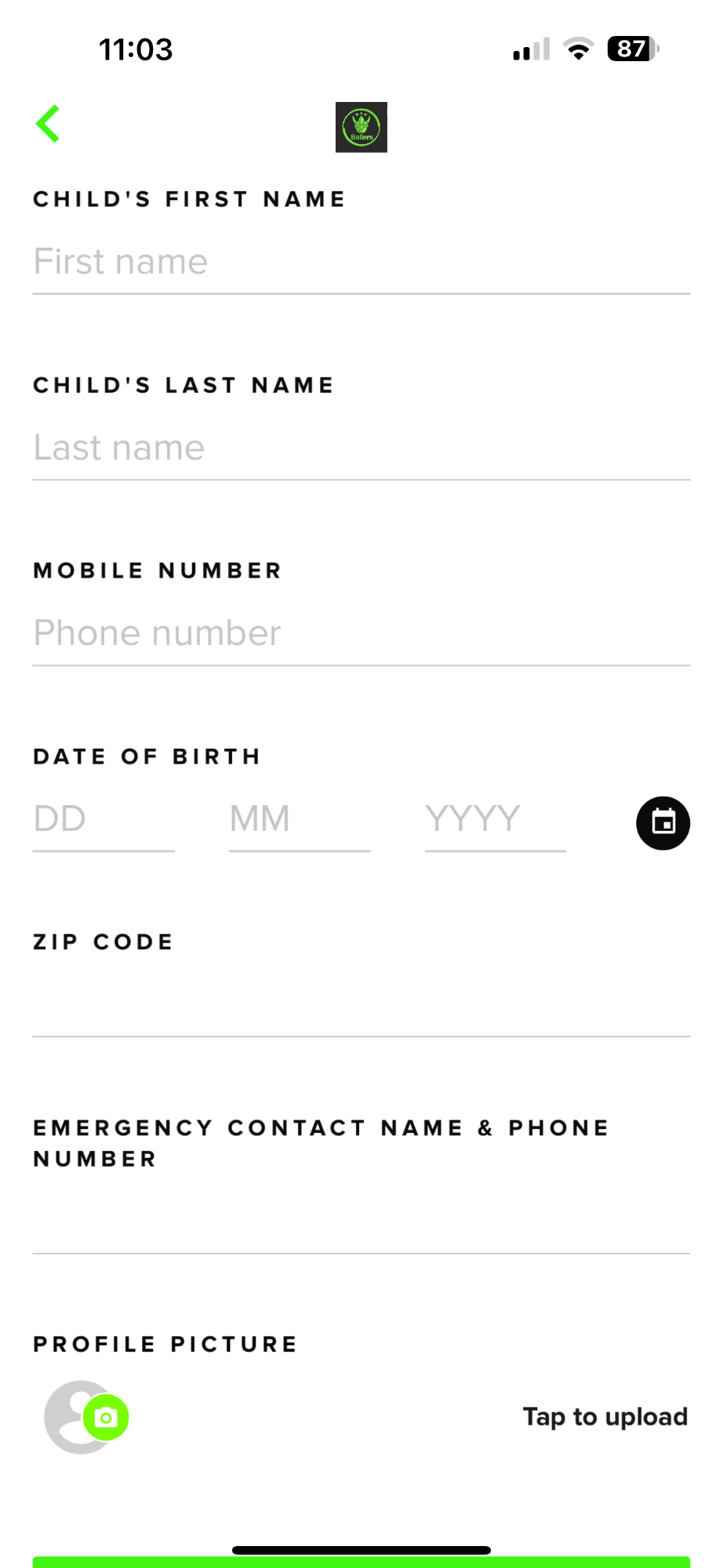Tap the emergency contact field

361,1223
